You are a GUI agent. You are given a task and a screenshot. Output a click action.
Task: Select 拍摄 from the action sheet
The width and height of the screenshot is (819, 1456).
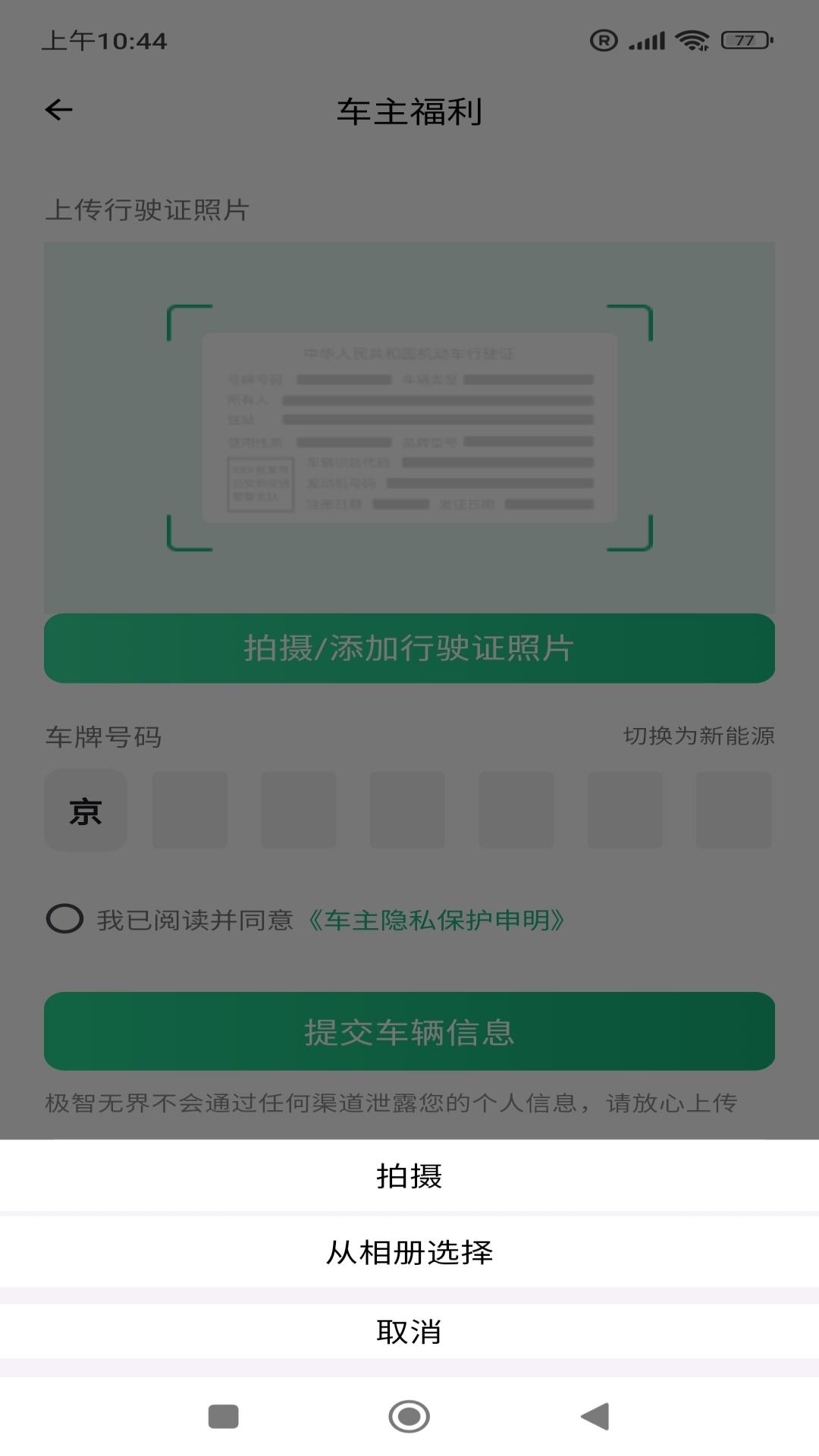(409, 1174)
